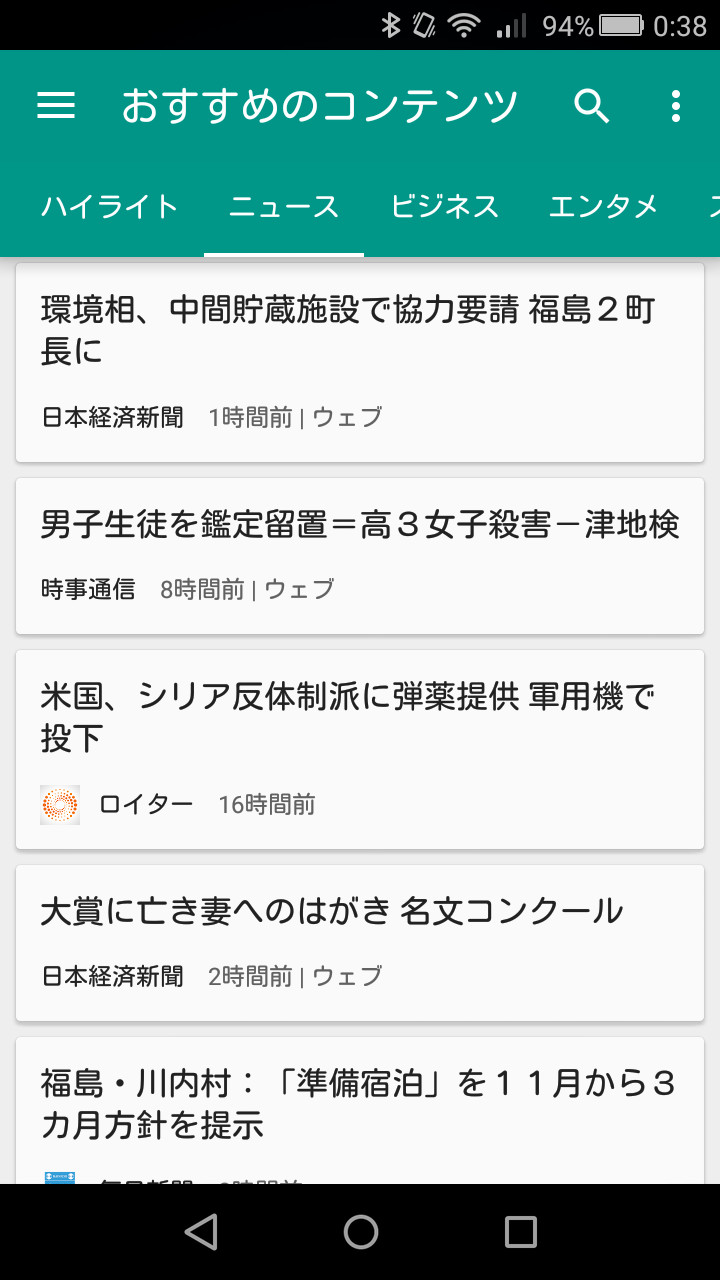Tap the Bluetooth status icon
The width and height of the screenshot is (720, 1280).
[x=390, y=24]
